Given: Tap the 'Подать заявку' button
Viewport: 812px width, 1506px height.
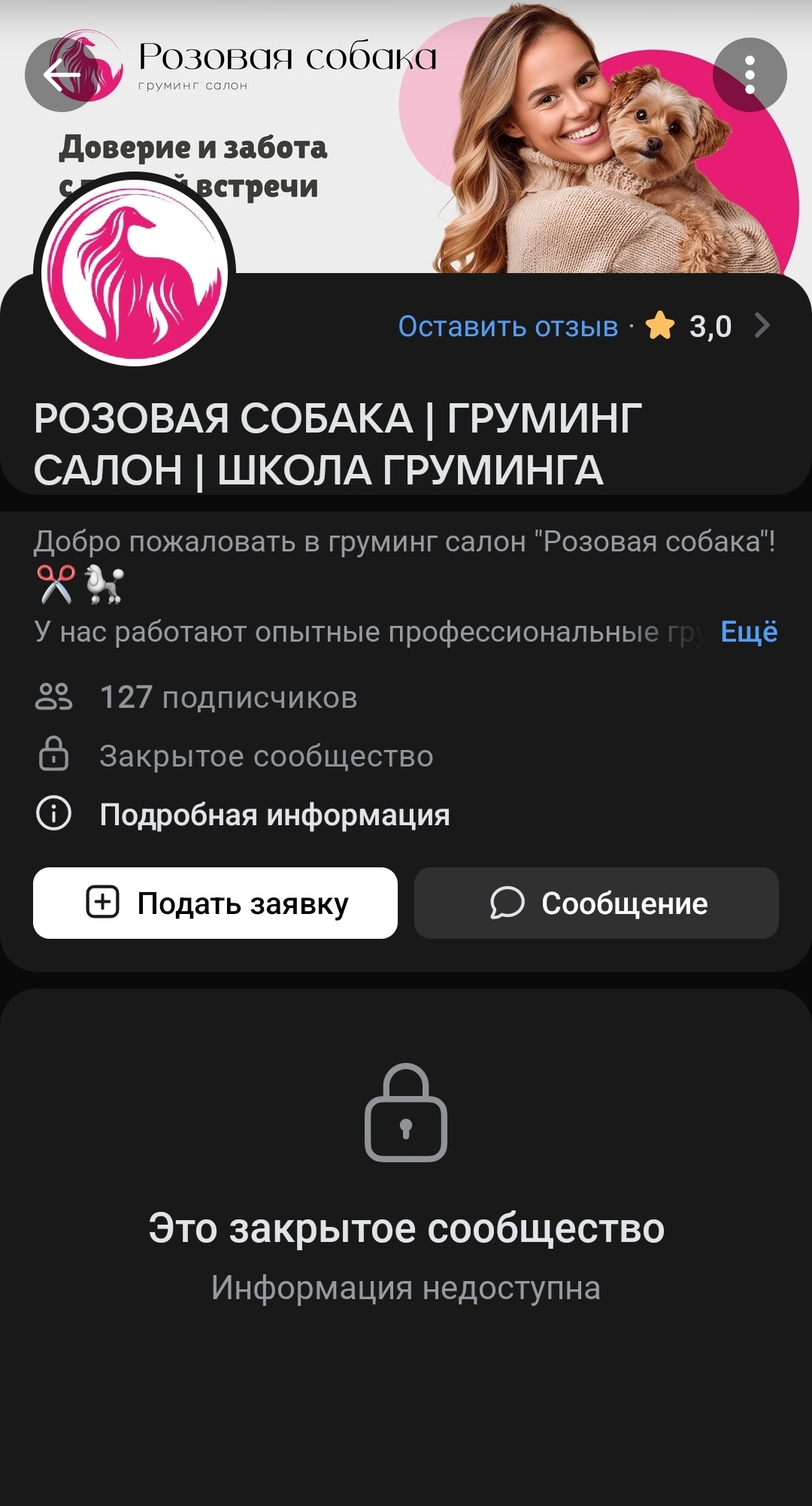Looking at the screenshot, I should coord(215,903).
